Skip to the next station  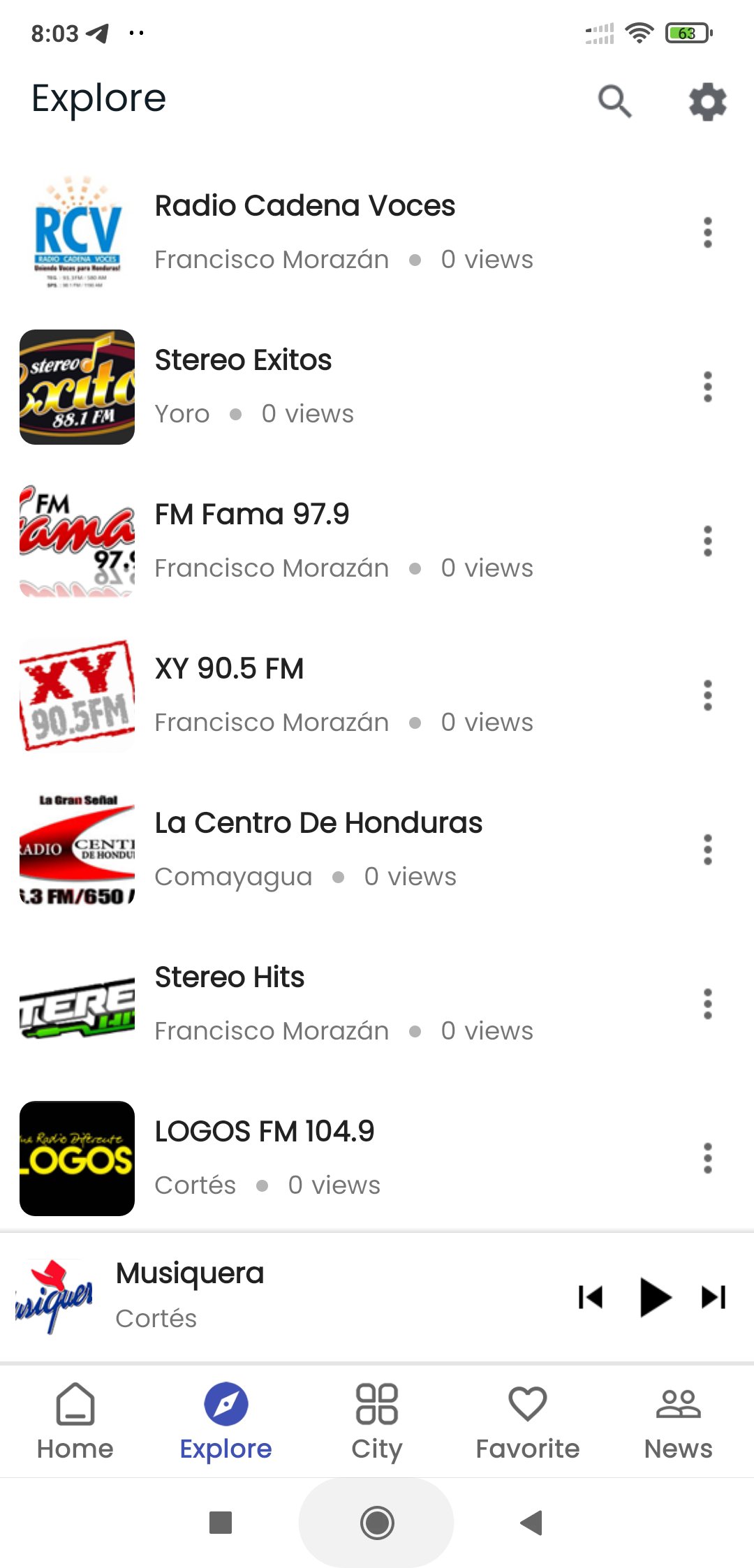click(714, 1297)
